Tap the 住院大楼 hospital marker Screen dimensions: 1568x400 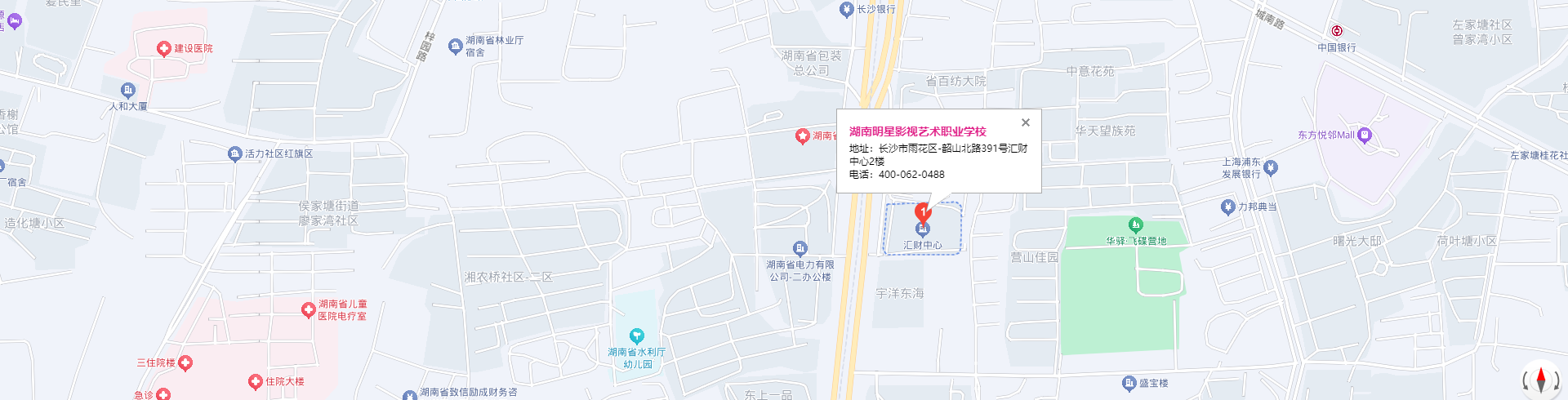click(x=256, y=381)
